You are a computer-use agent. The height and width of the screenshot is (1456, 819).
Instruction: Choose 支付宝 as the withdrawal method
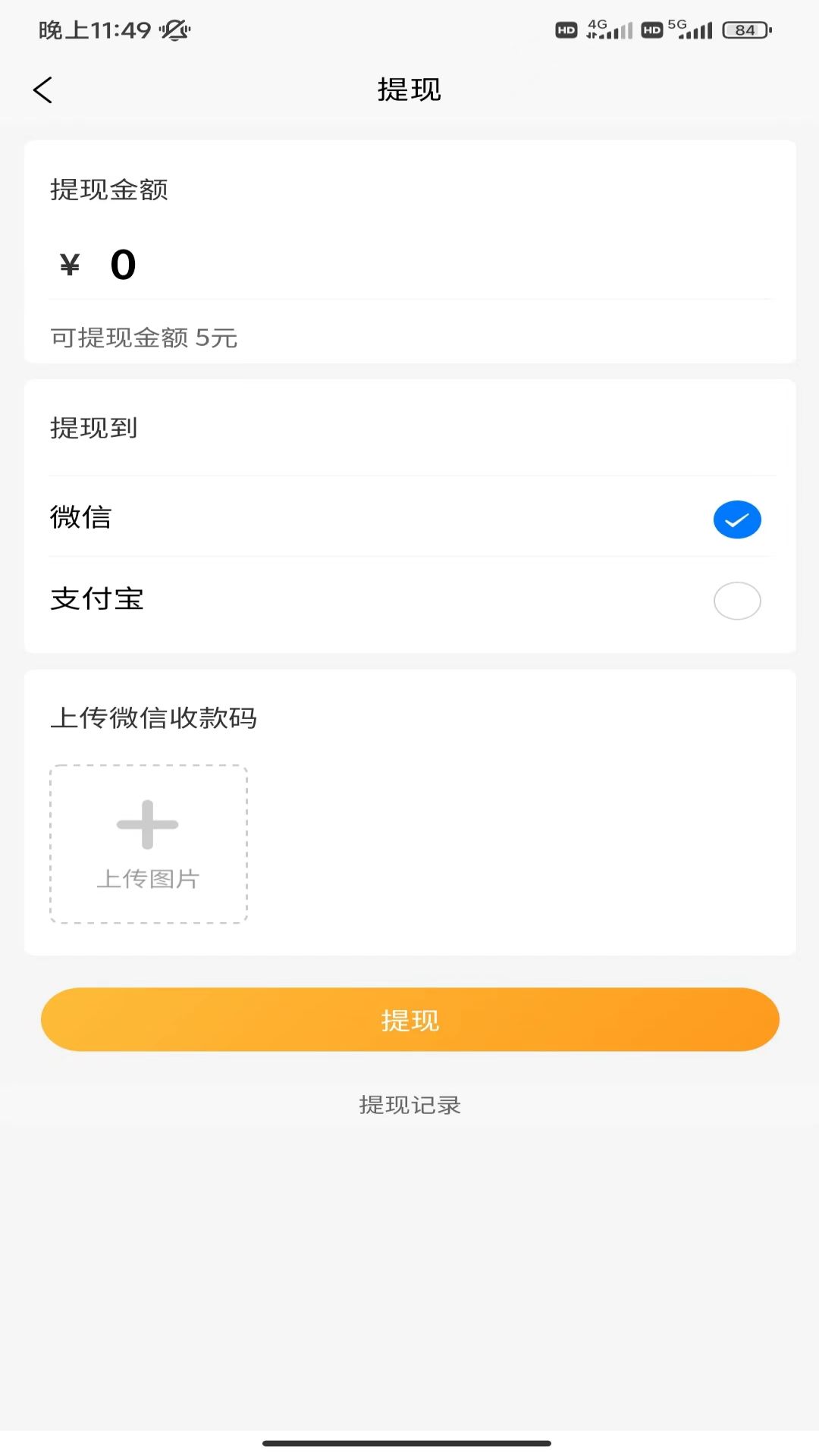[x=736, y=601]
